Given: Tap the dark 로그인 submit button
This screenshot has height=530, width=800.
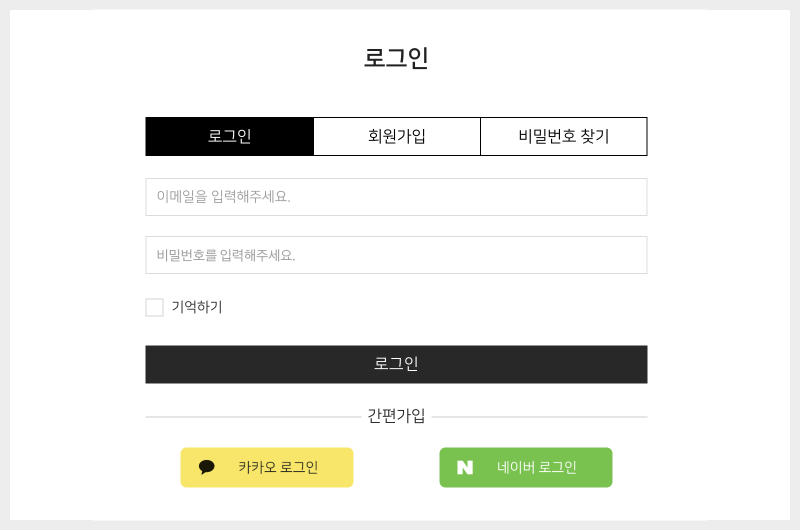Looking at the screenshot, I should tap(396, 364).
